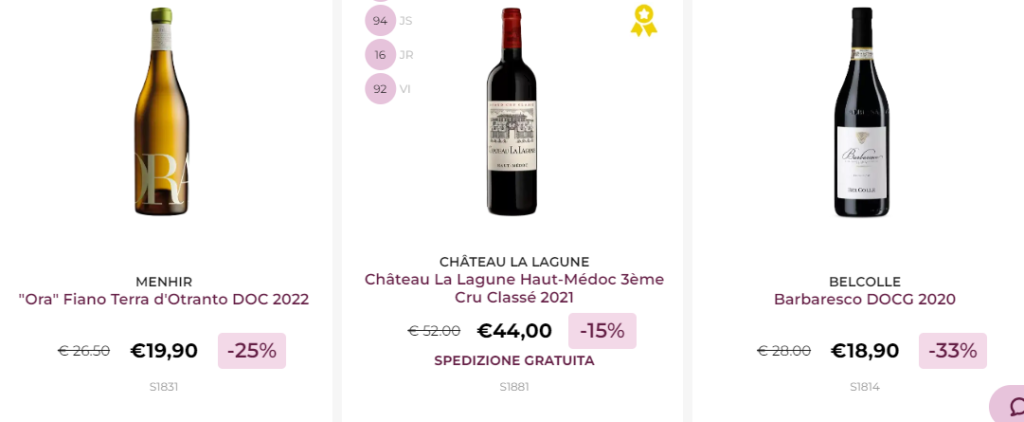
Task: Open Barbaresco DOCG 2020 product link
Action: [864, 299]
